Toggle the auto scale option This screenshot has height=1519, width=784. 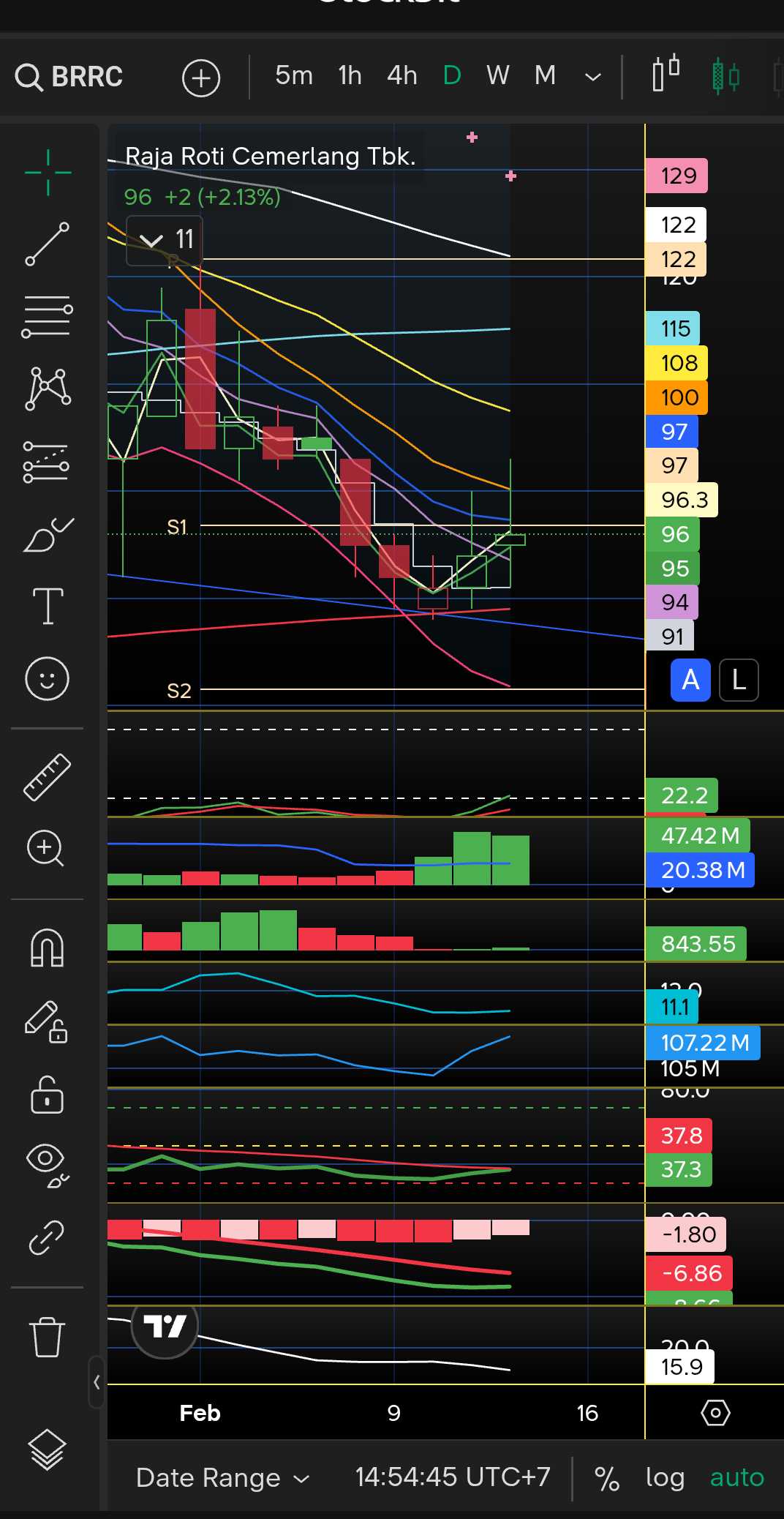736,1477
